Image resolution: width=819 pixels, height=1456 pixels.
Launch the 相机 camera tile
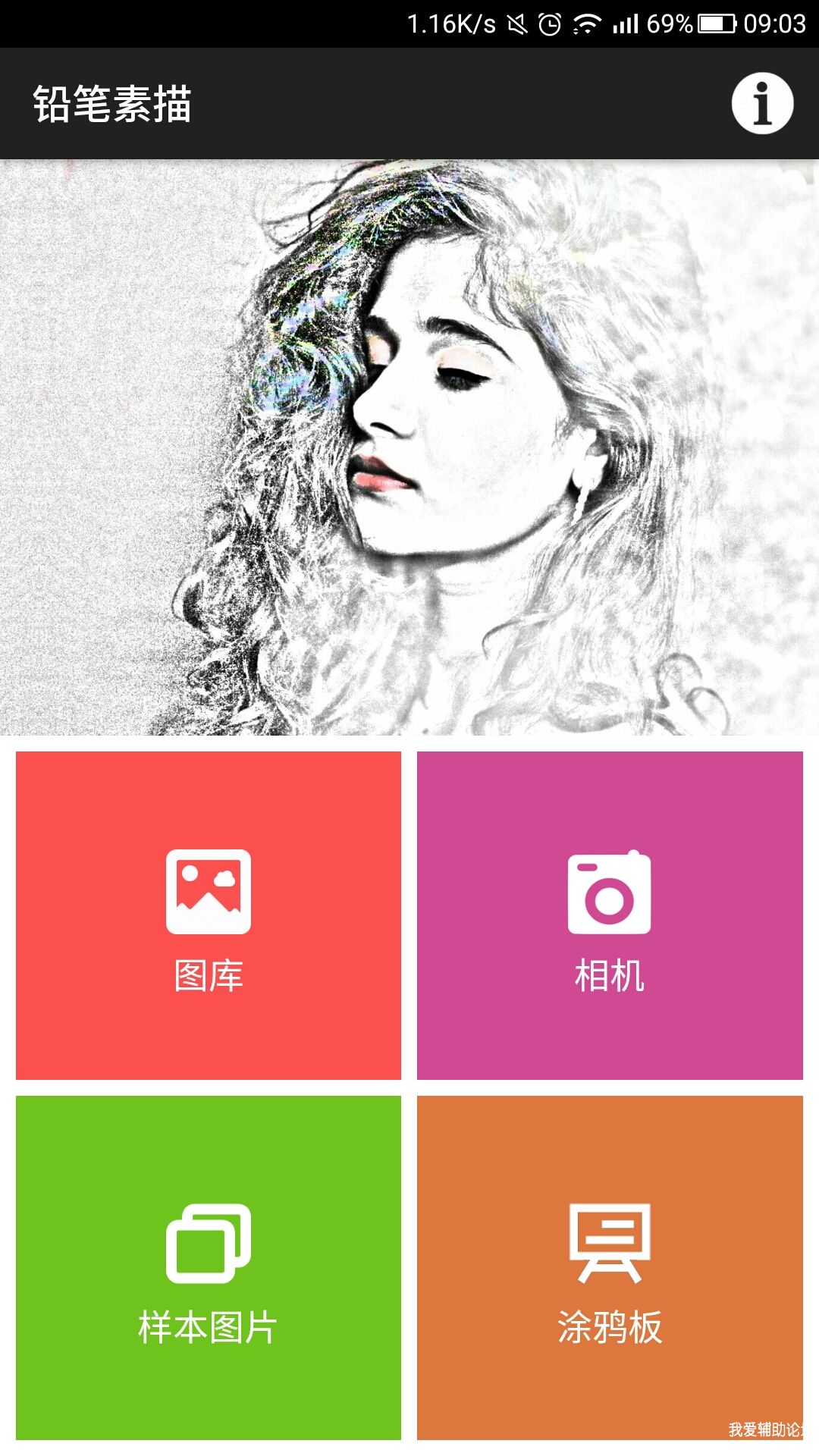tap(610, 915)
